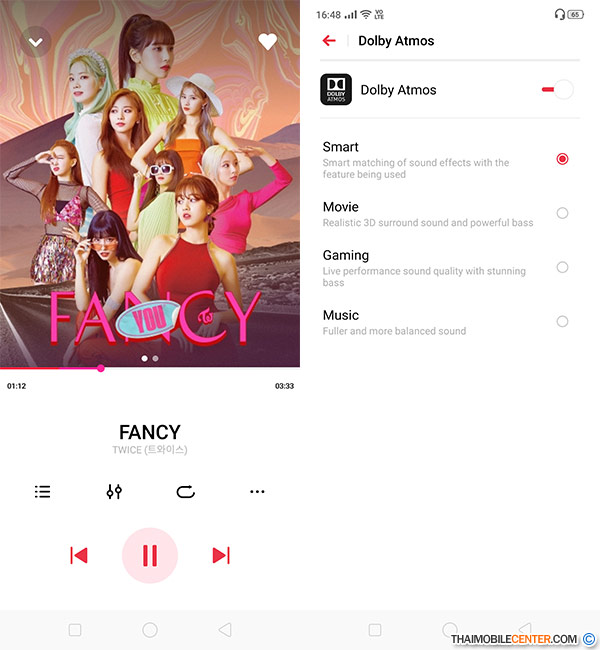Switch to the Music sound mode

[x=562, y=321]
